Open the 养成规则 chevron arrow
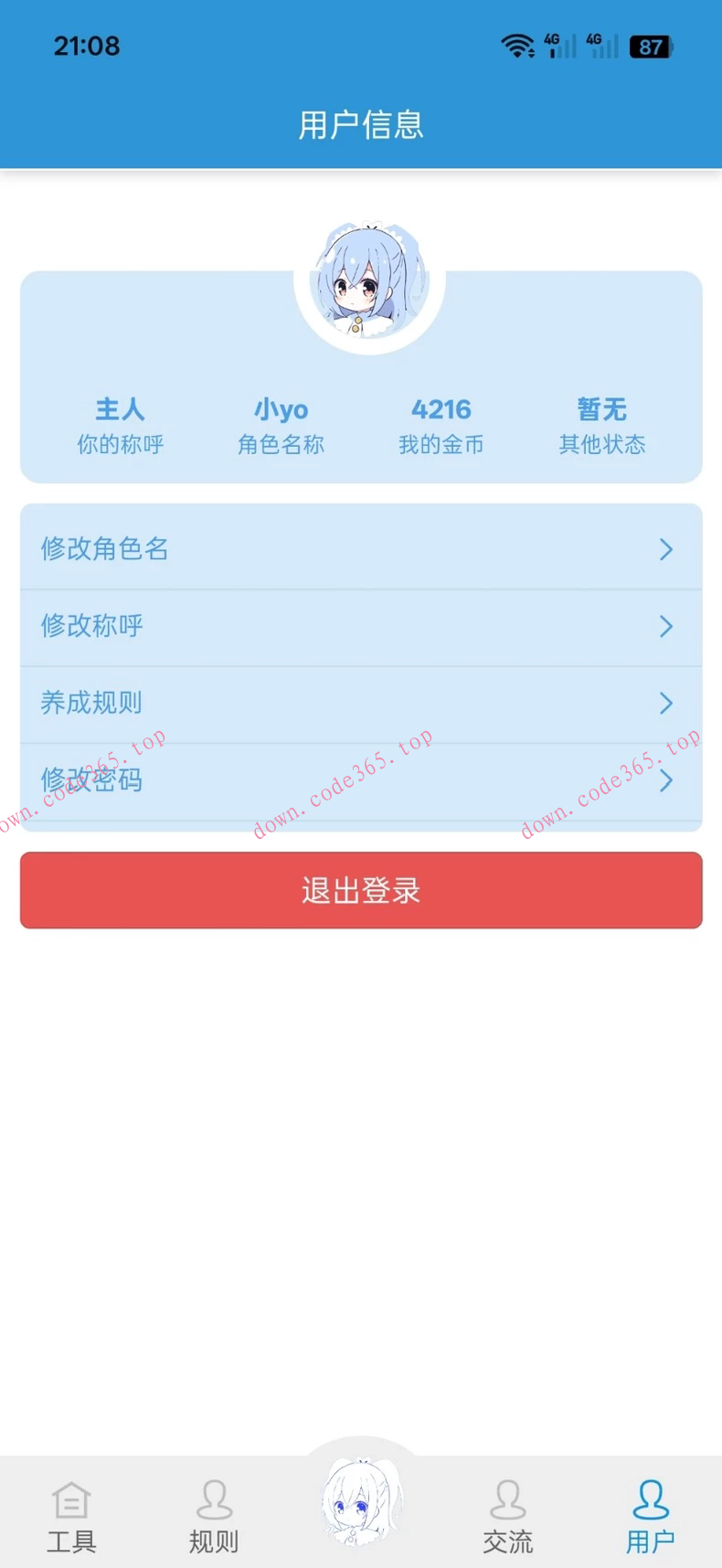722x1568 pixels. click(666, 704)
